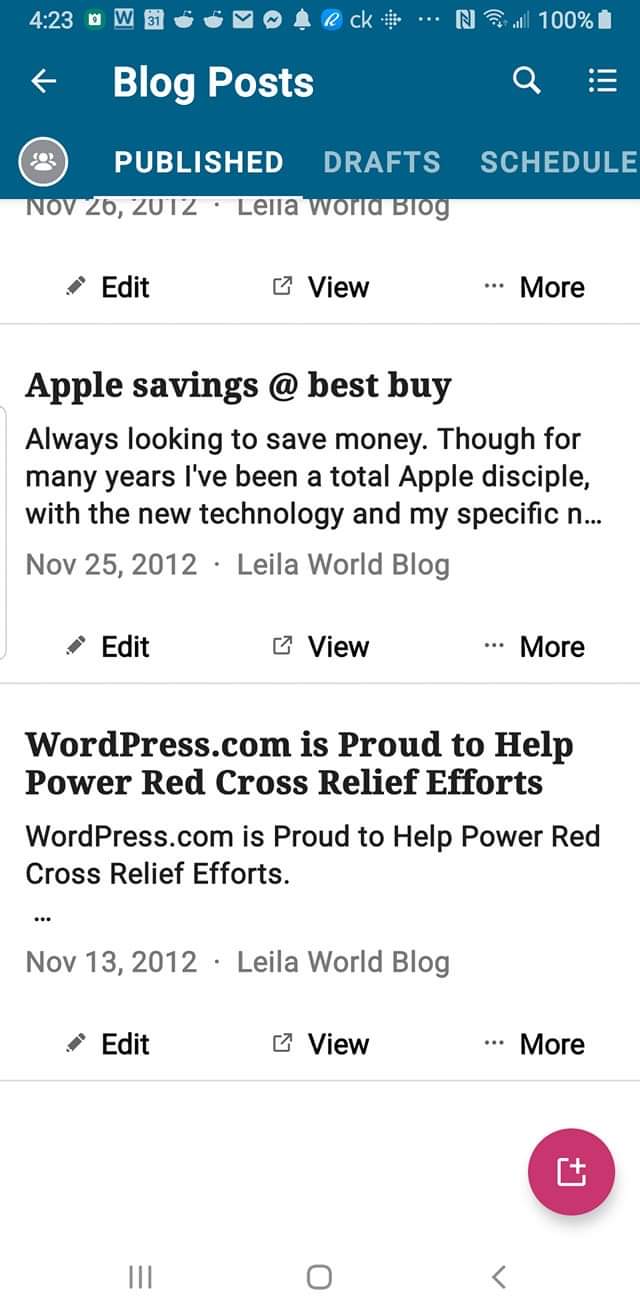Open More options for Apple savings post

click(x=533, y=647)
